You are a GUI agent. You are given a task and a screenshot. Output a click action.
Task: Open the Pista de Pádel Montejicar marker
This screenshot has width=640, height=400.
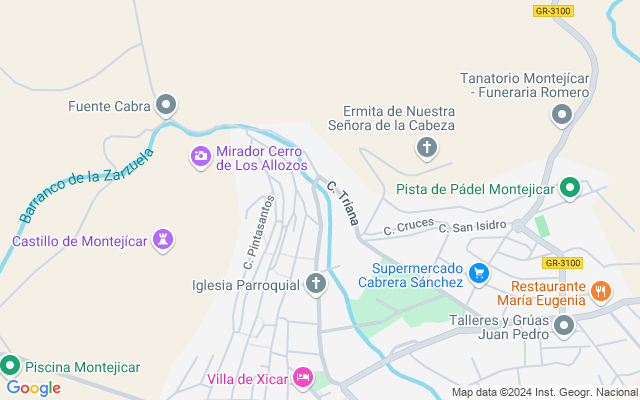click(570, 188)
